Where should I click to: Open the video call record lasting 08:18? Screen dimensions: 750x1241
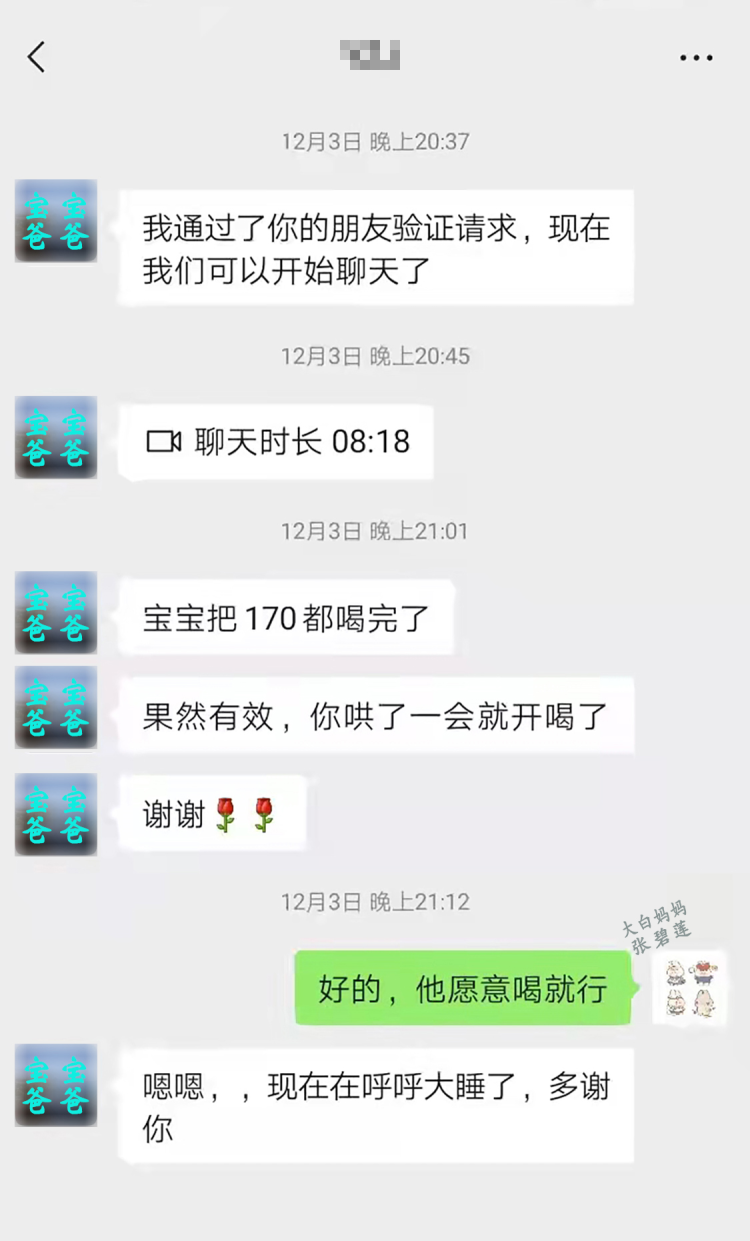(278, 442)
